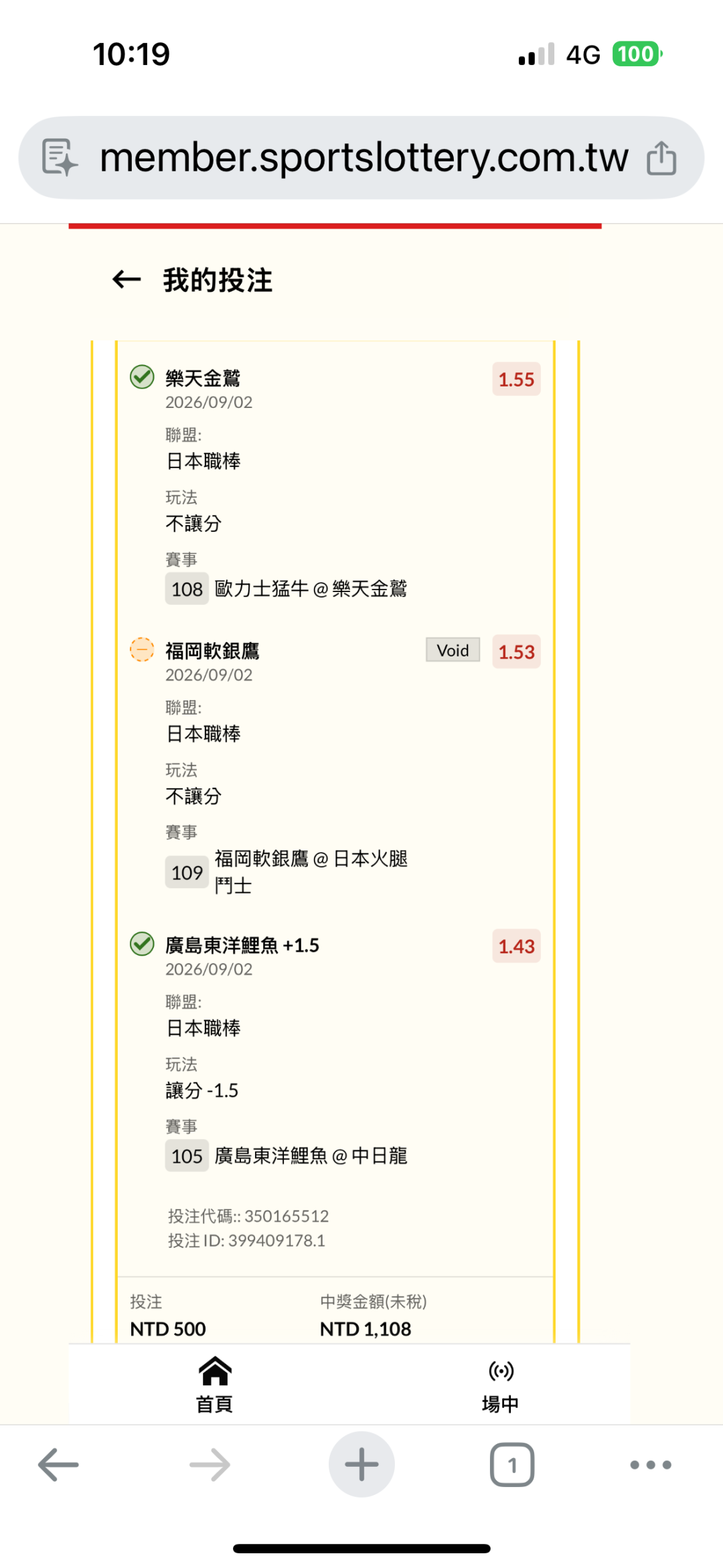Image resolution: width=723 pixels, height=1568 pixels.
Task: Open the browser more options menu
Action: [x=651, y=1465]
